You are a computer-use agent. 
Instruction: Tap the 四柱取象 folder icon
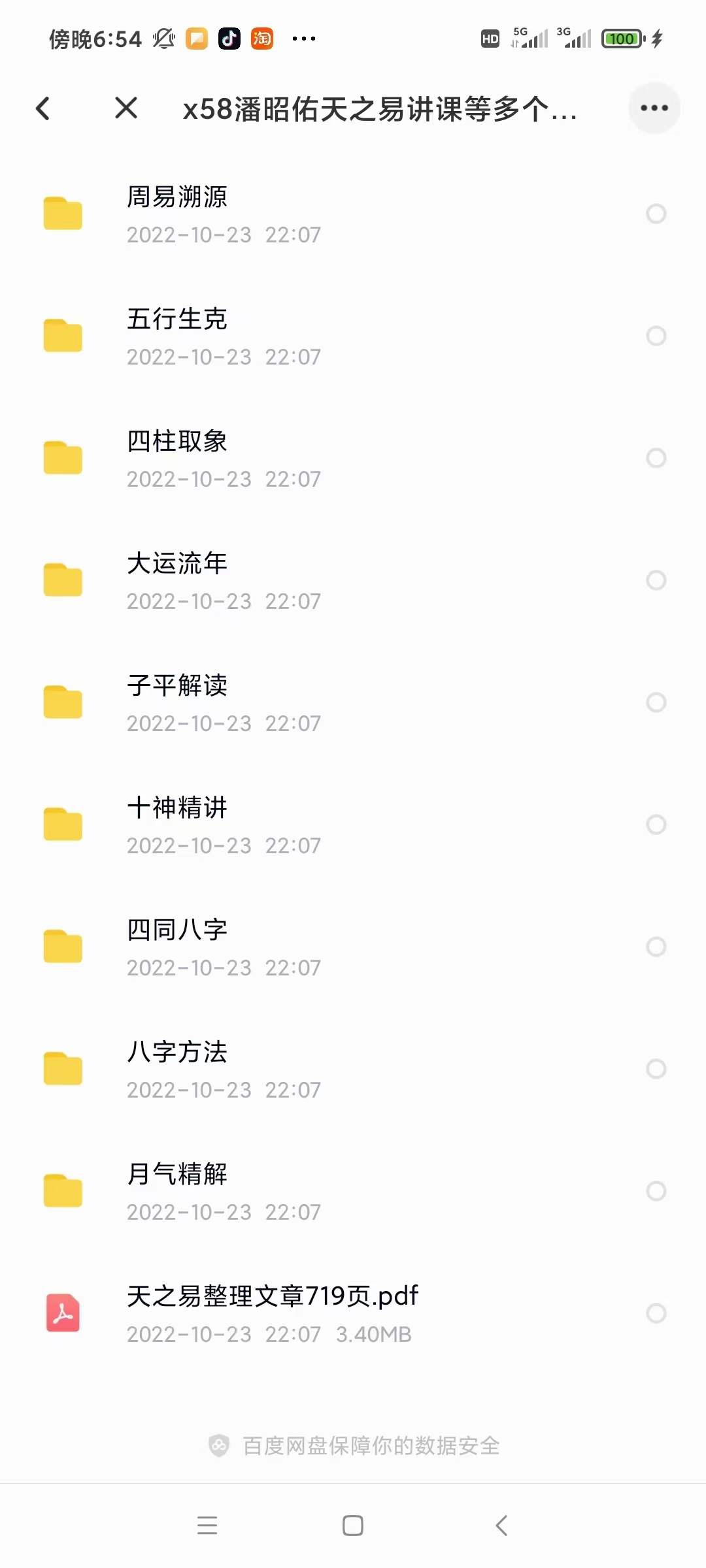(x=62, y=457)
